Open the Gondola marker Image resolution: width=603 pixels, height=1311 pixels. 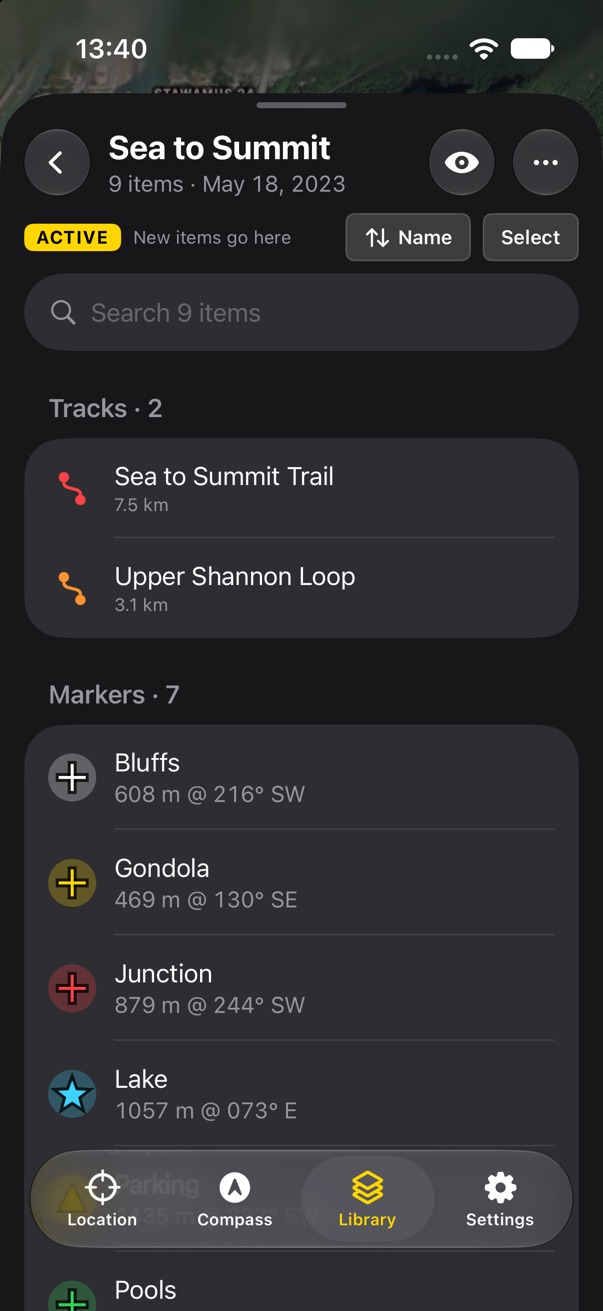(x=301, y=883)
